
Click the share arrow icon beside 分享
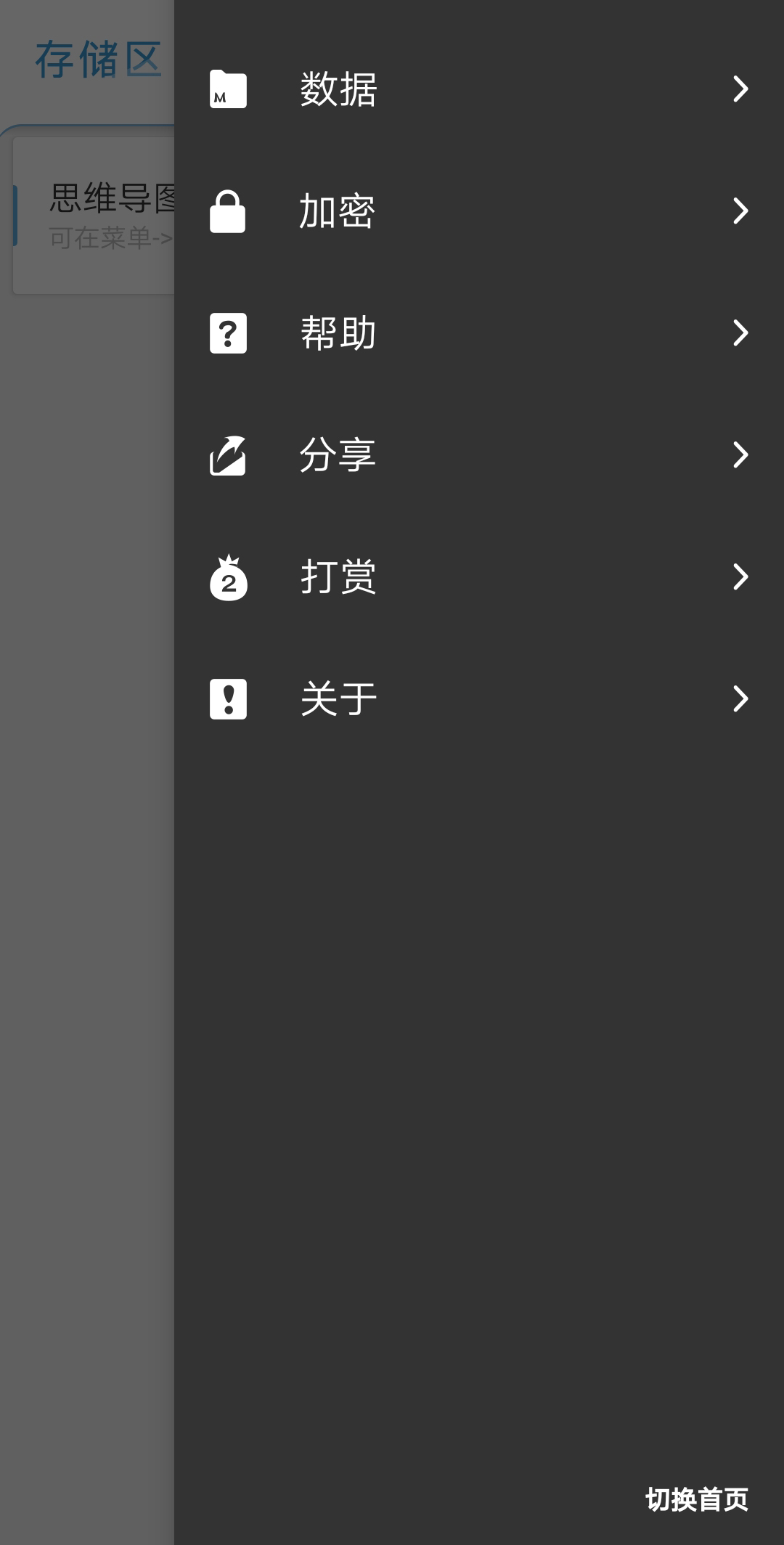228,454
